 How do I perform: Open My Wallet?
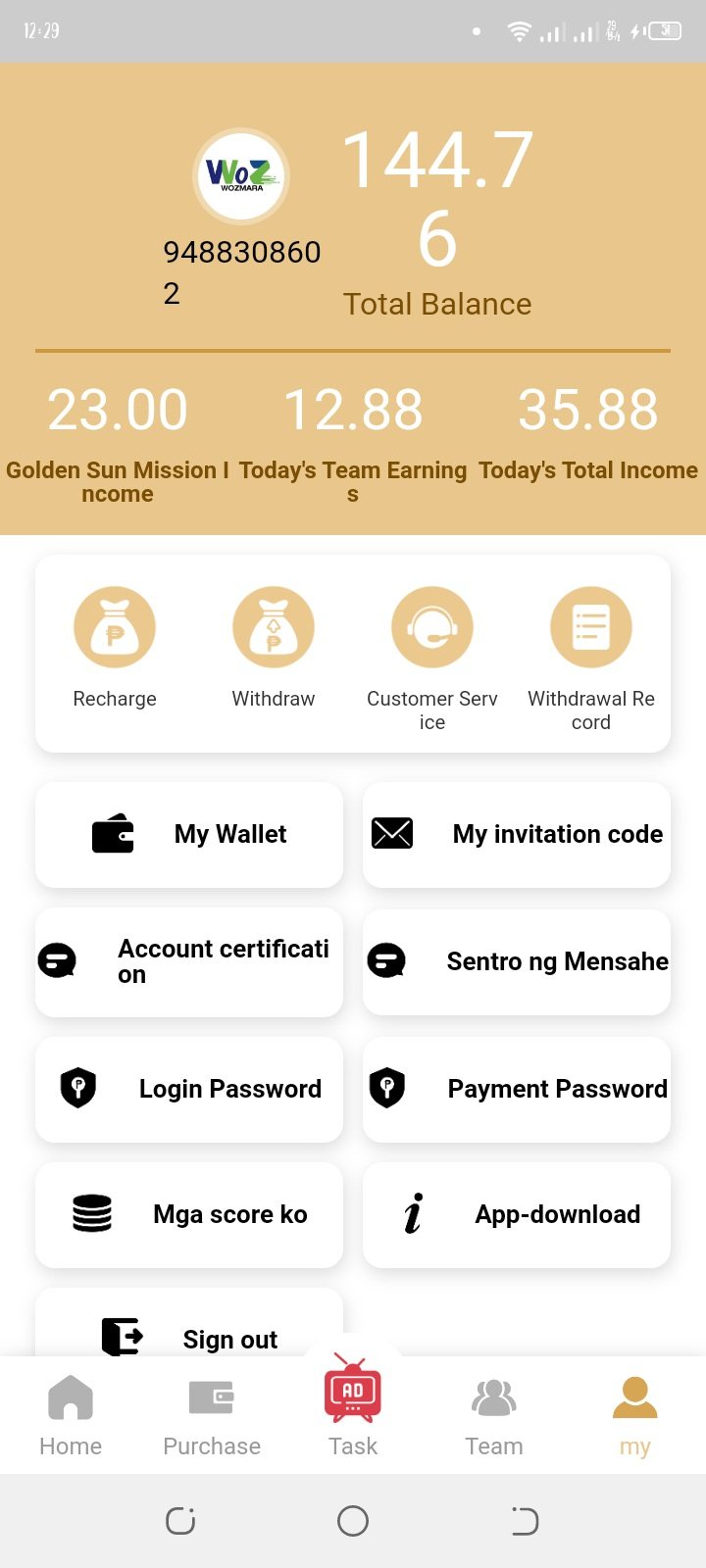(189, 835)
